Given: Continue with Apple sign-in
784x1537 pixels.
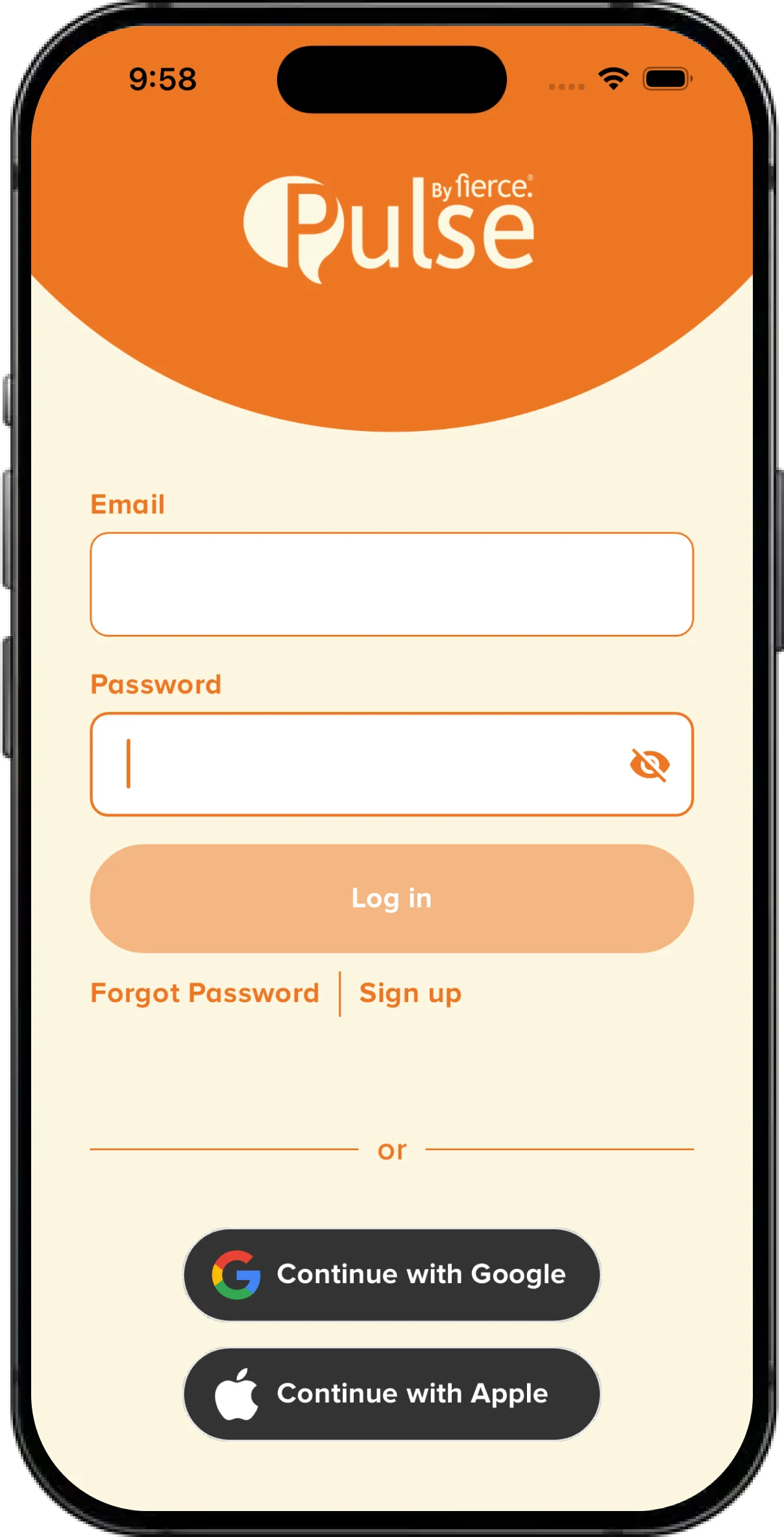Looking at the screenshot, I should 391,1394.
